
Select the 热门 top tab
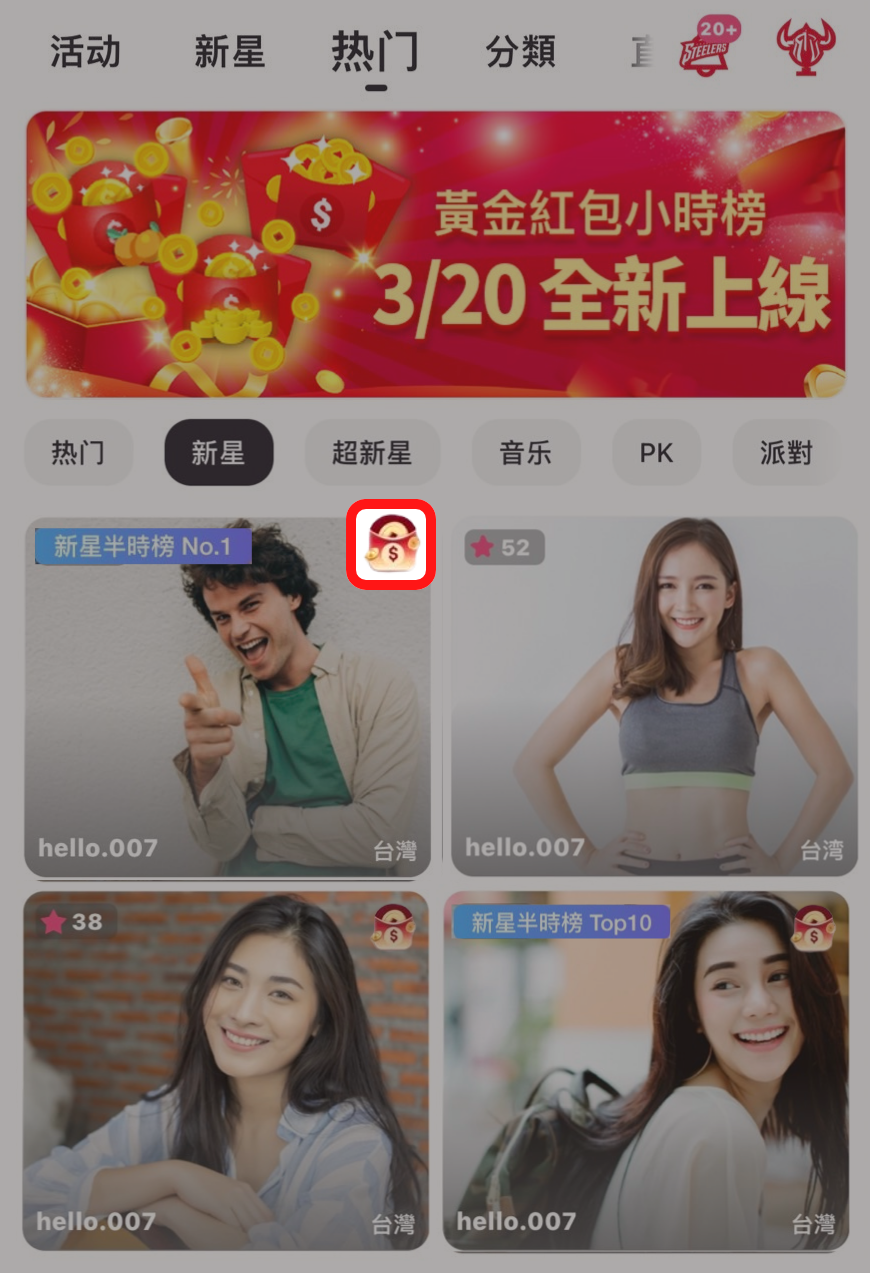(375, 52)
